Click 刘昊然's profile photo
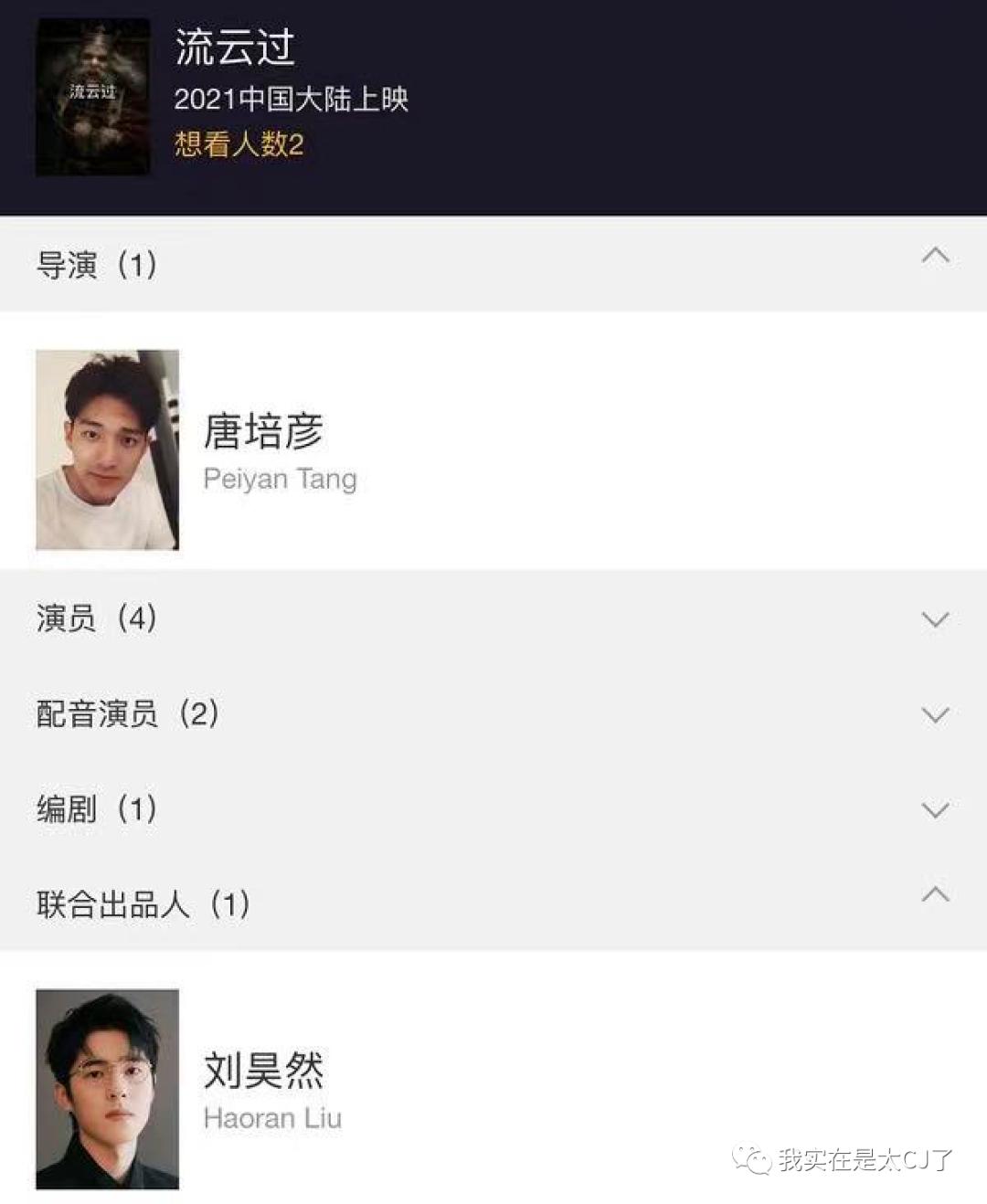 click(x=108, y=1085)
